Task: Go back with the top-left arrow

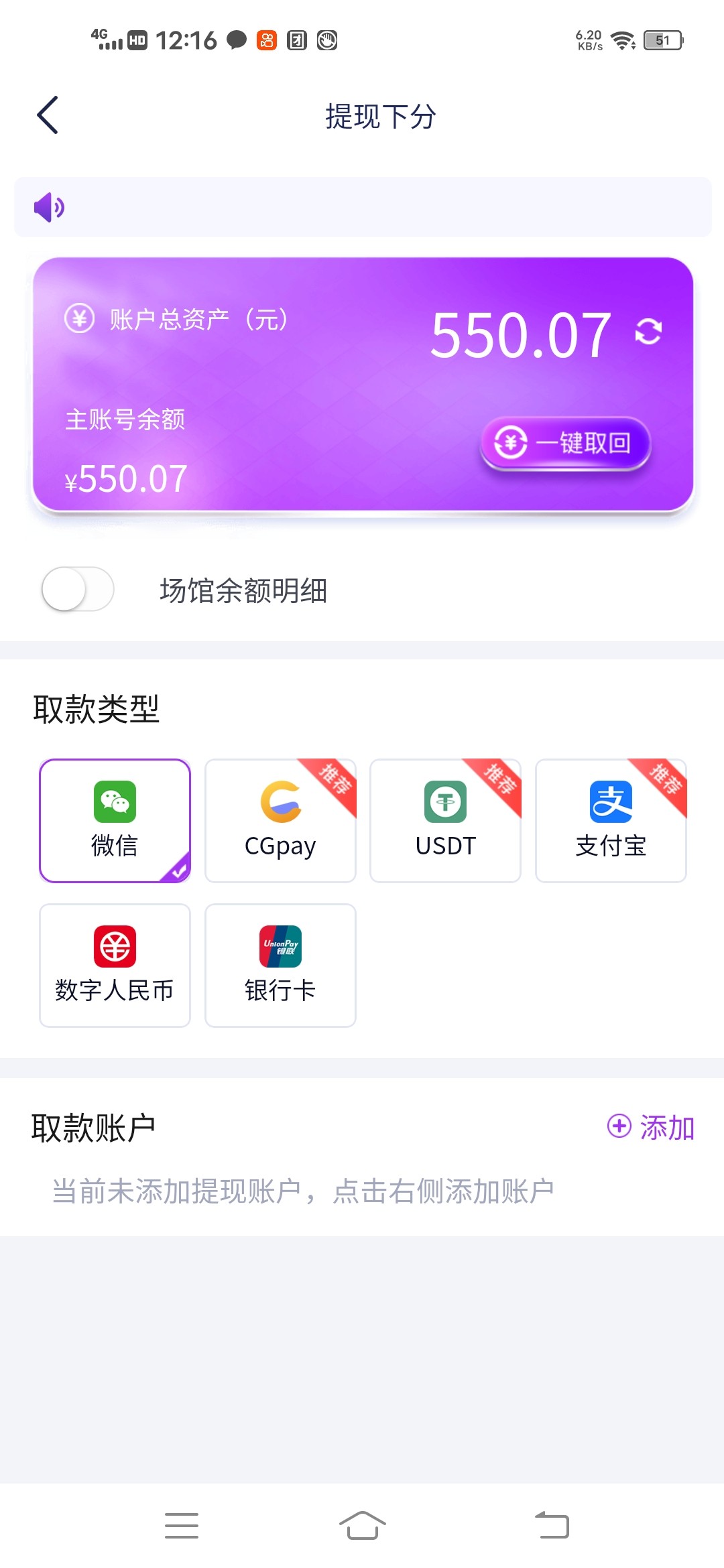Action: [x=46, y=114]
